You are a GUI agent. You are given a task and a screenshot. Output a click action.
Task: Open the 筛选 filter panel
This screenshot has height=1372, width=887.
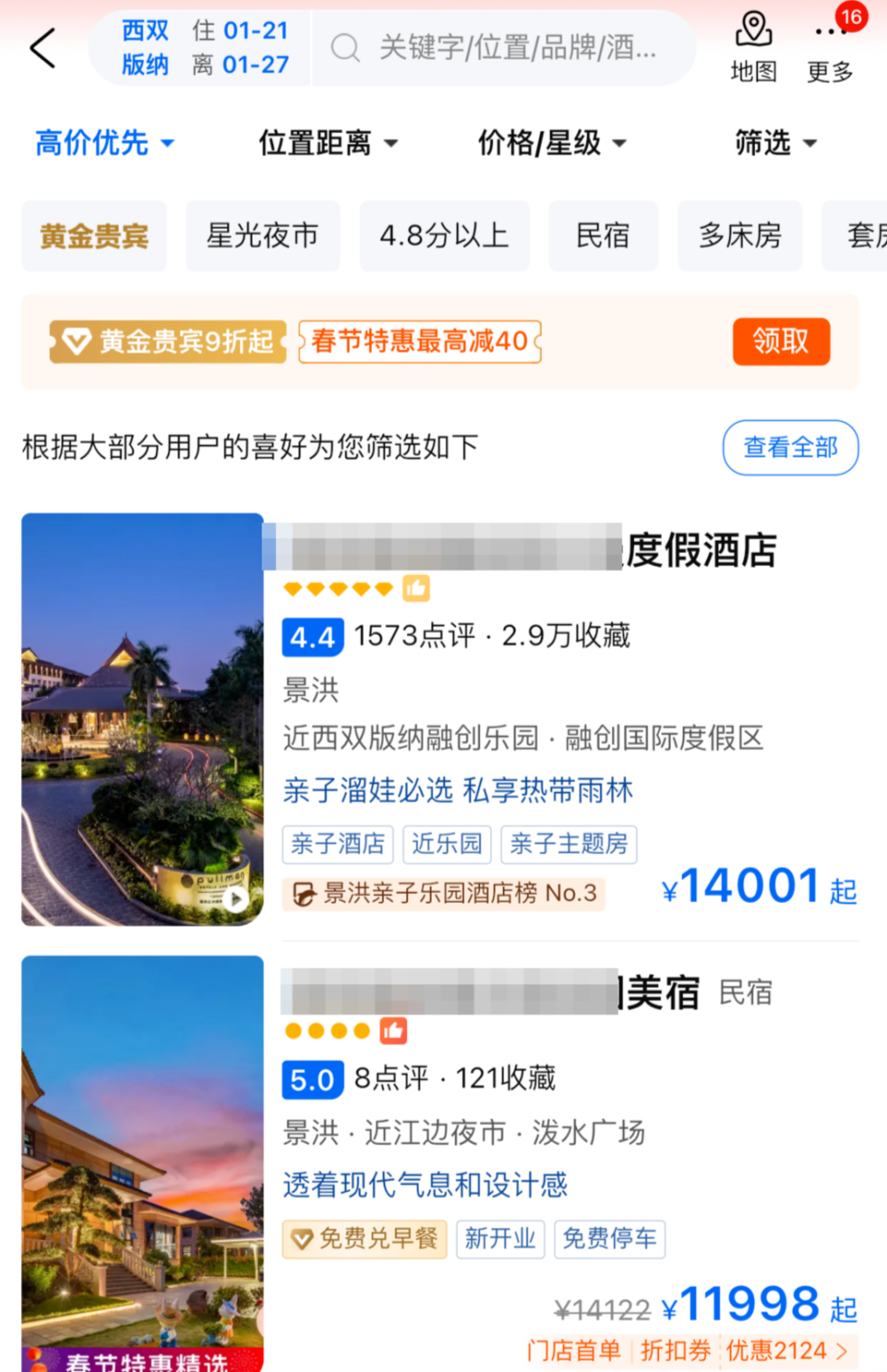click(773, 143)
